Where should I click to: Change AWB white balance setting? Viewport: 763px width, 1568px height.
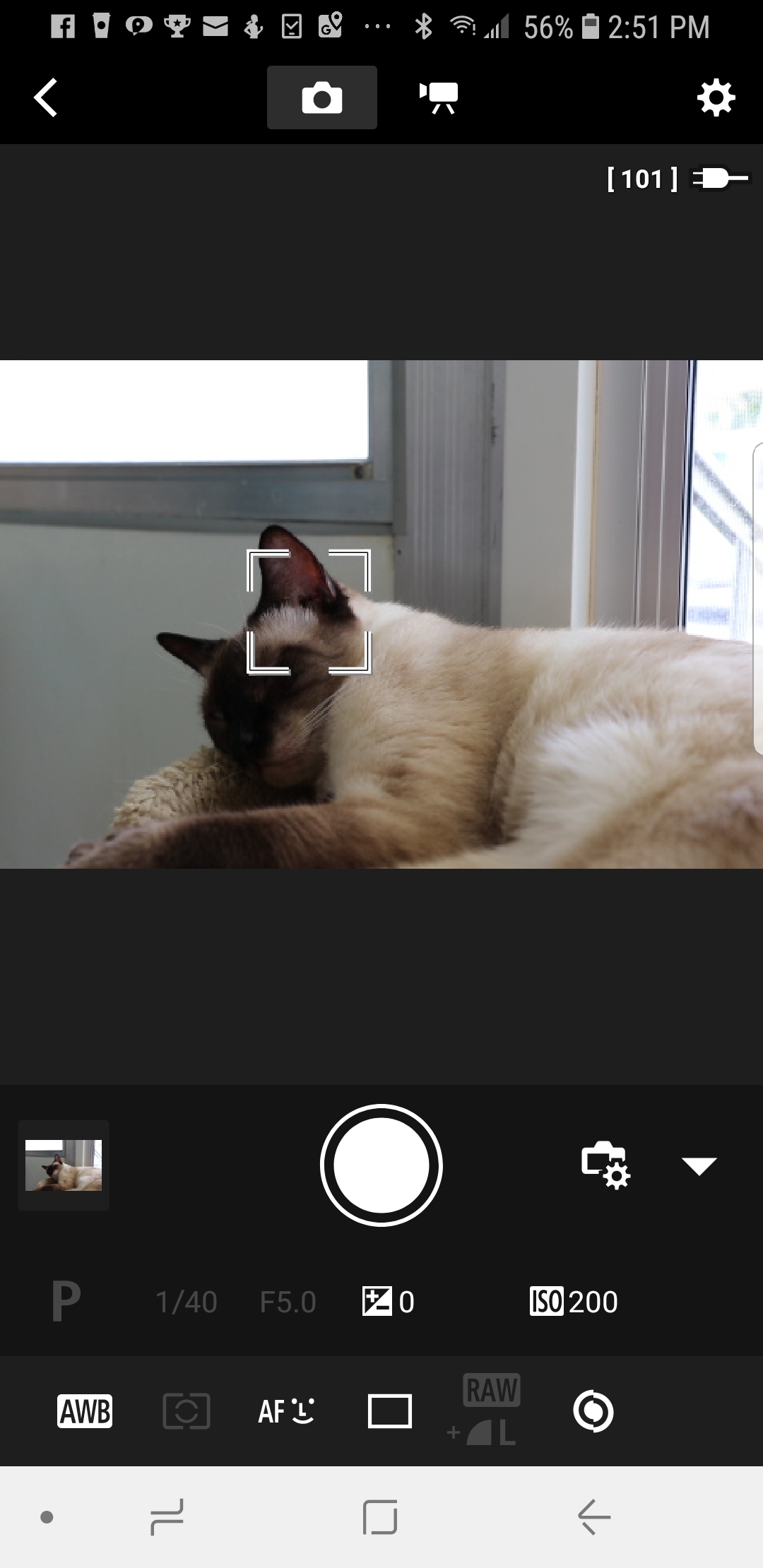[x=85, y=1411]
